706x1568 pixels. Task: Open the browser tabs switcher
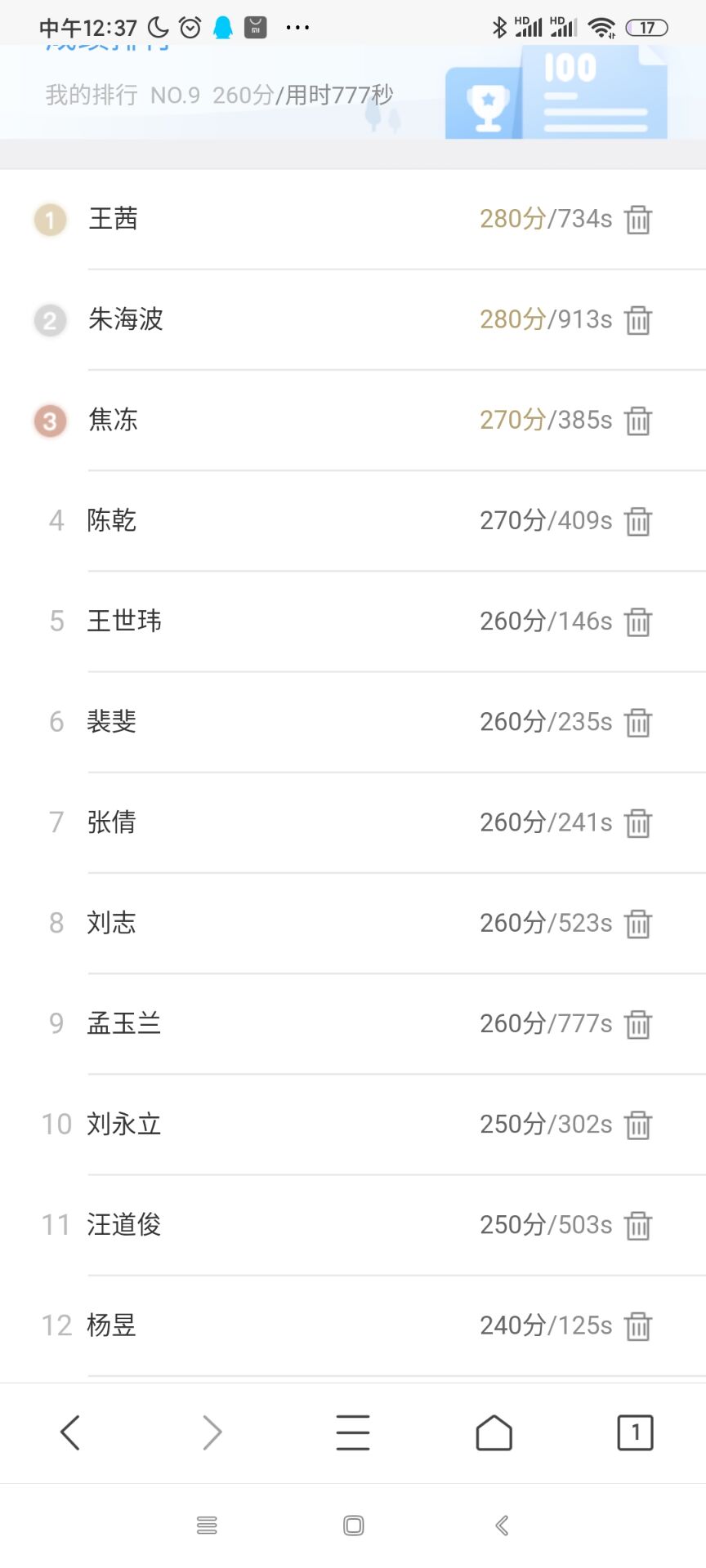[x=635, y=1432]
